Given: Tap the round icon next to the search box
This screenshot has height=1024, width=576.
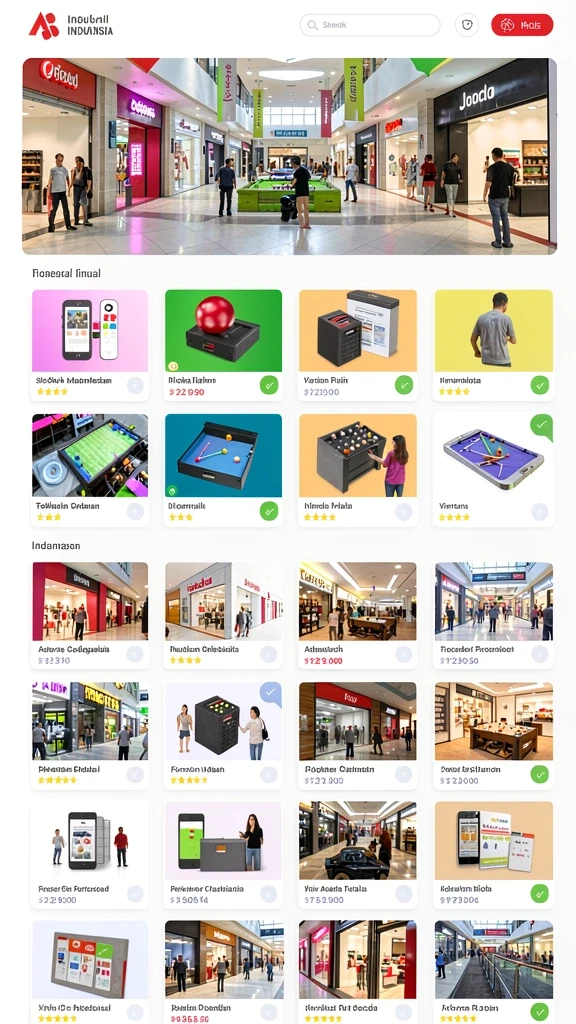Looking at the screenshot, I should 466,25.
